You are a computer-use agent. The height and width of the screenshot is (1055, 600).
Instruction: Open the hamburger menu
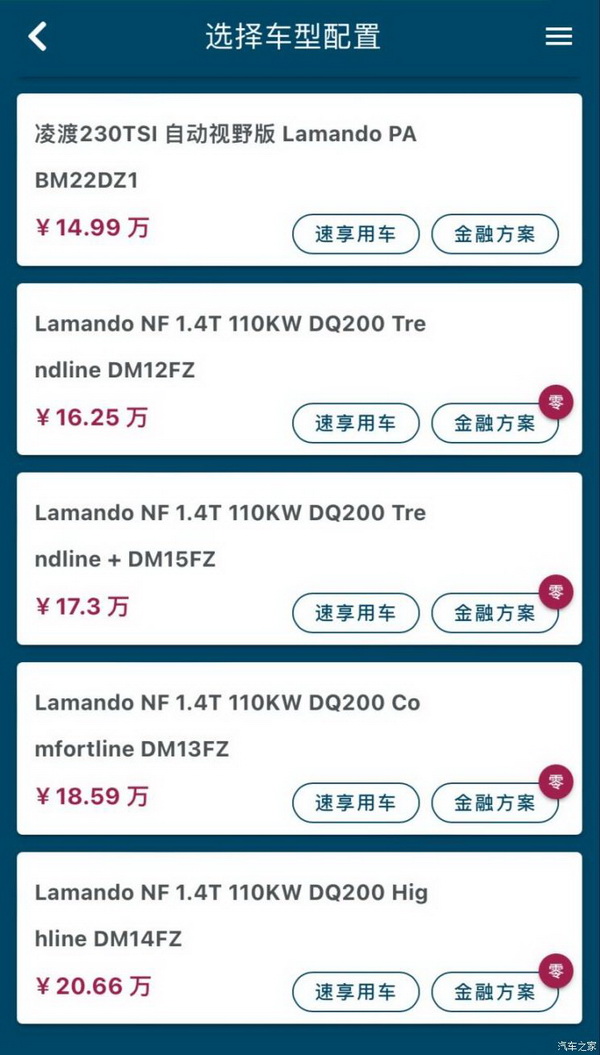tap(558, 37)
